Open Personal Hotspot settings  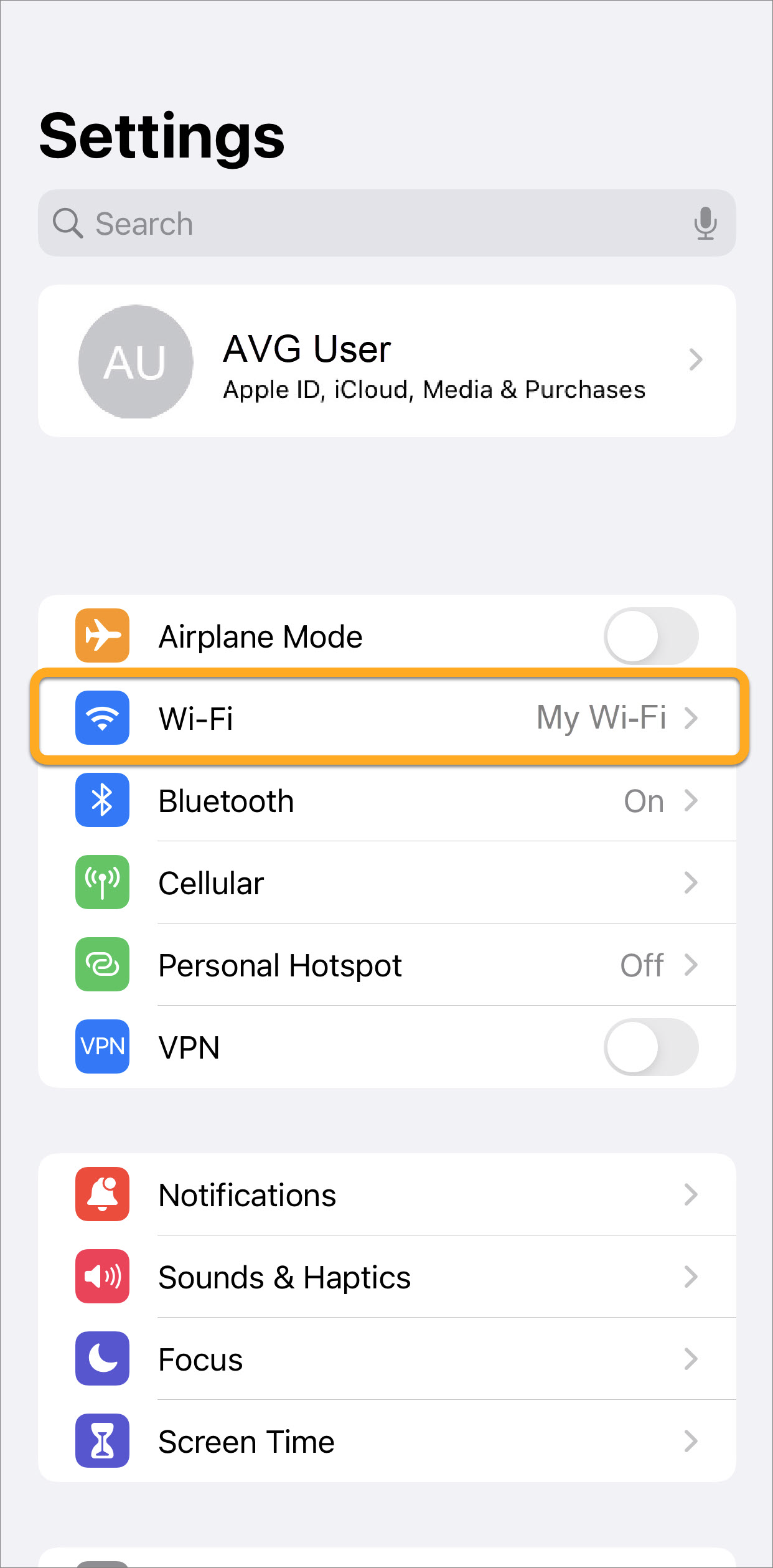tap(386, 965)
